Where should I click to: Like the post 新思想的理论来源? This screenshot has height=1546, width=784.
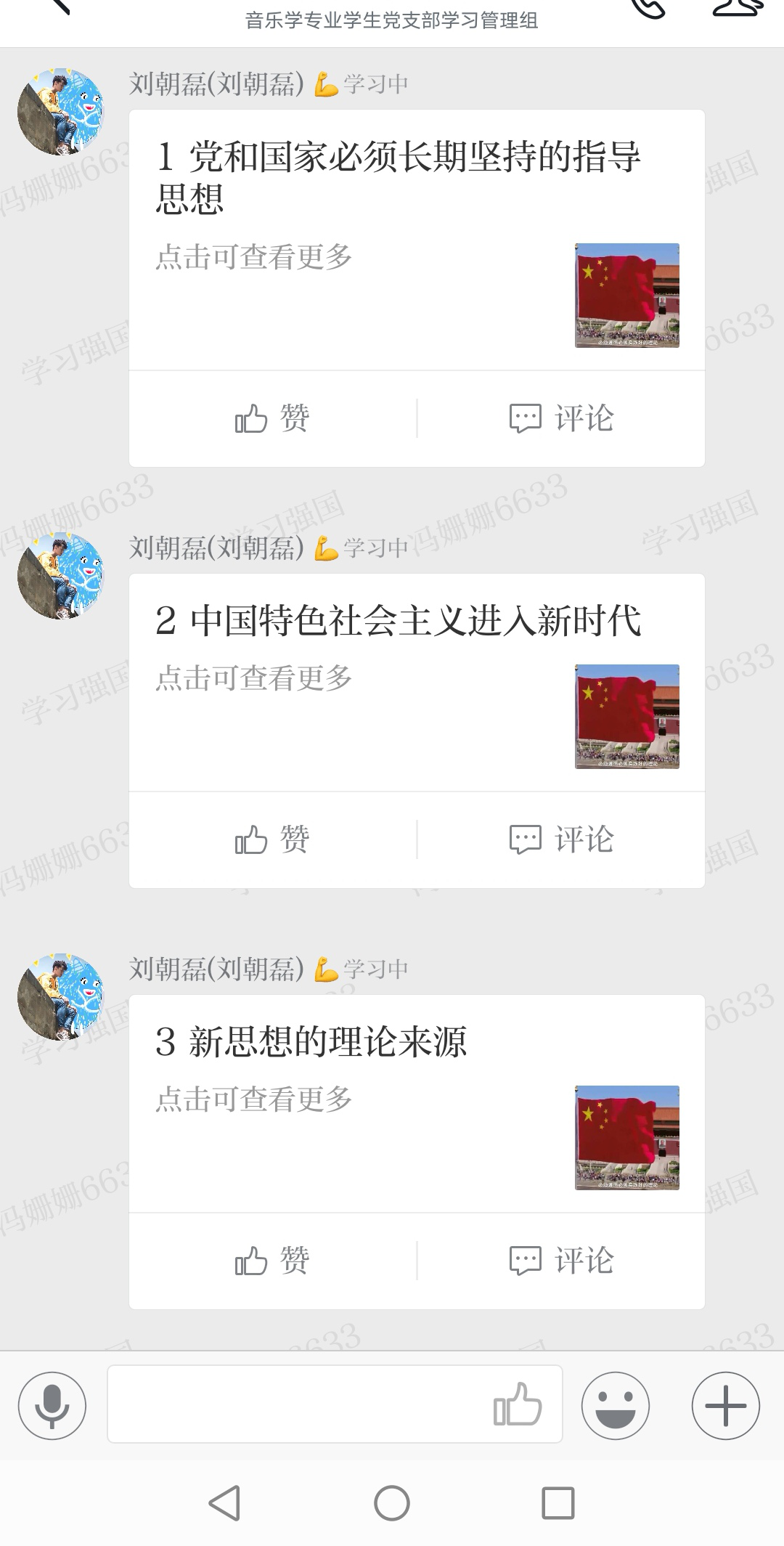[273, 1261]
